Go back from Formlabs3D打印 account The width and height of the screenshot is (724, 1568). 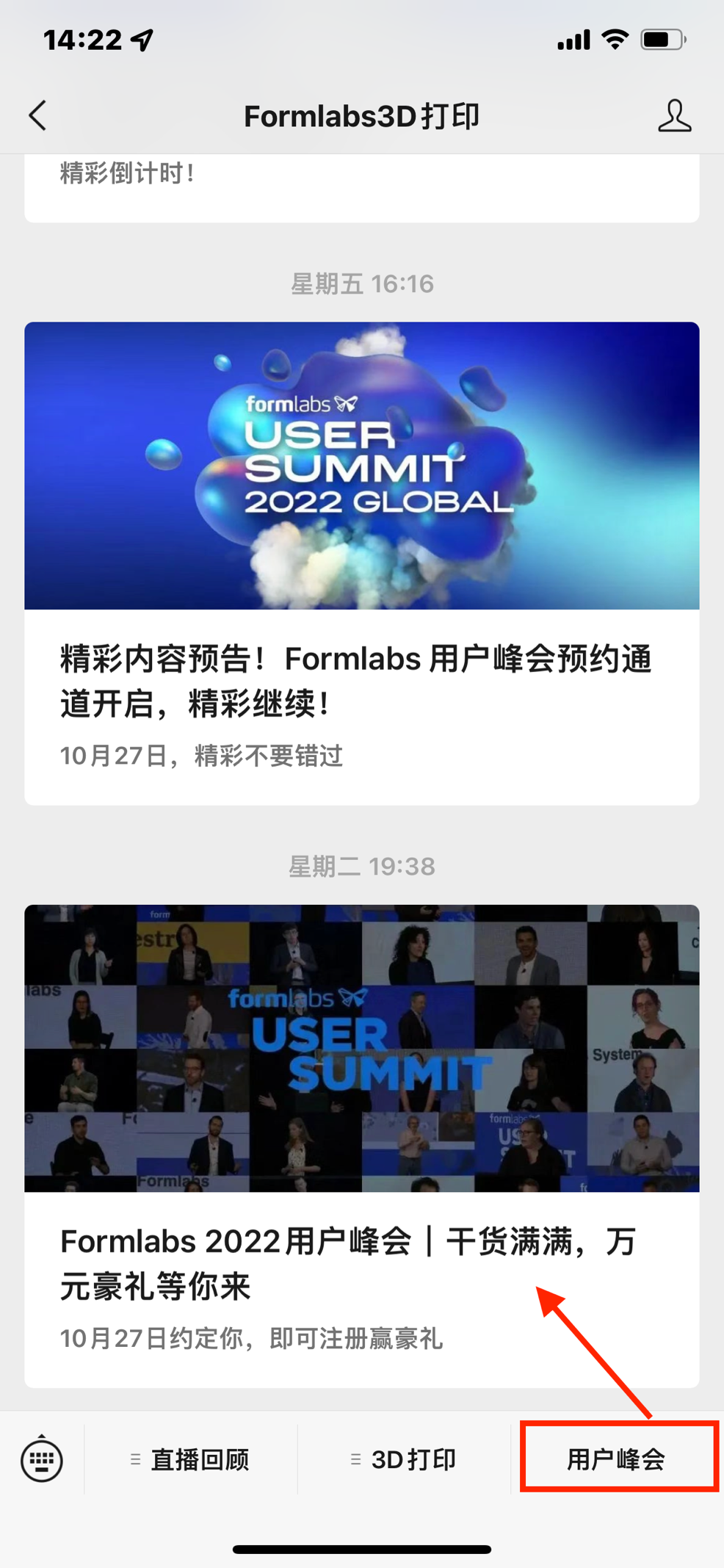(x=37, y=115)
